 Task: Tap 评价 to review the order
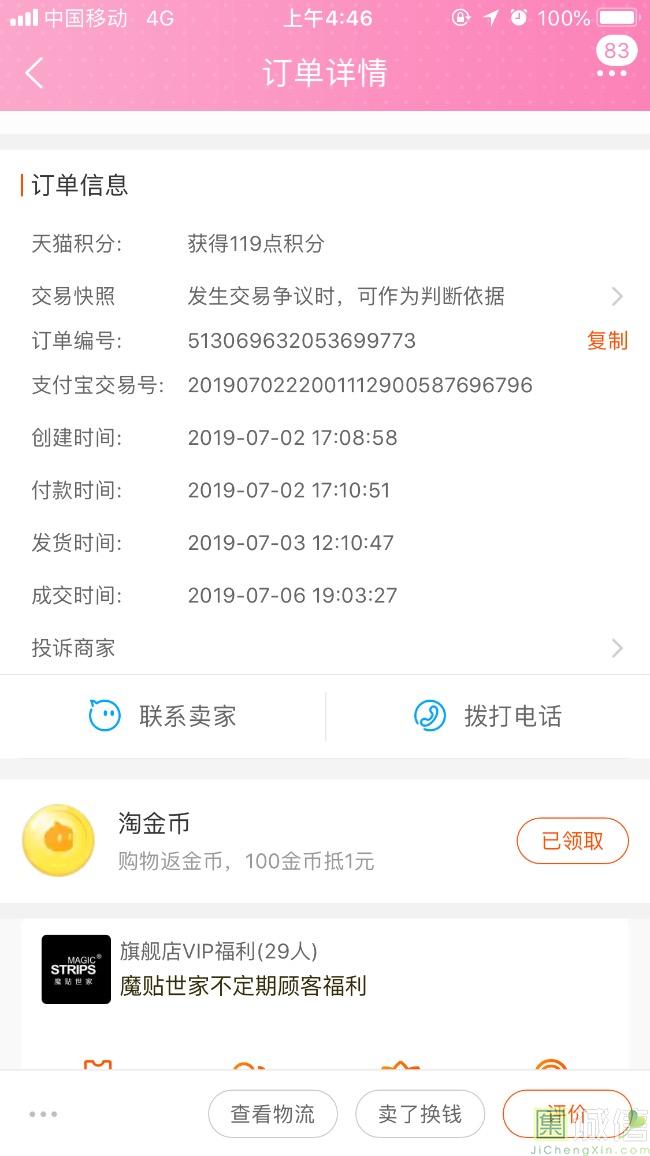(566, 1114)
